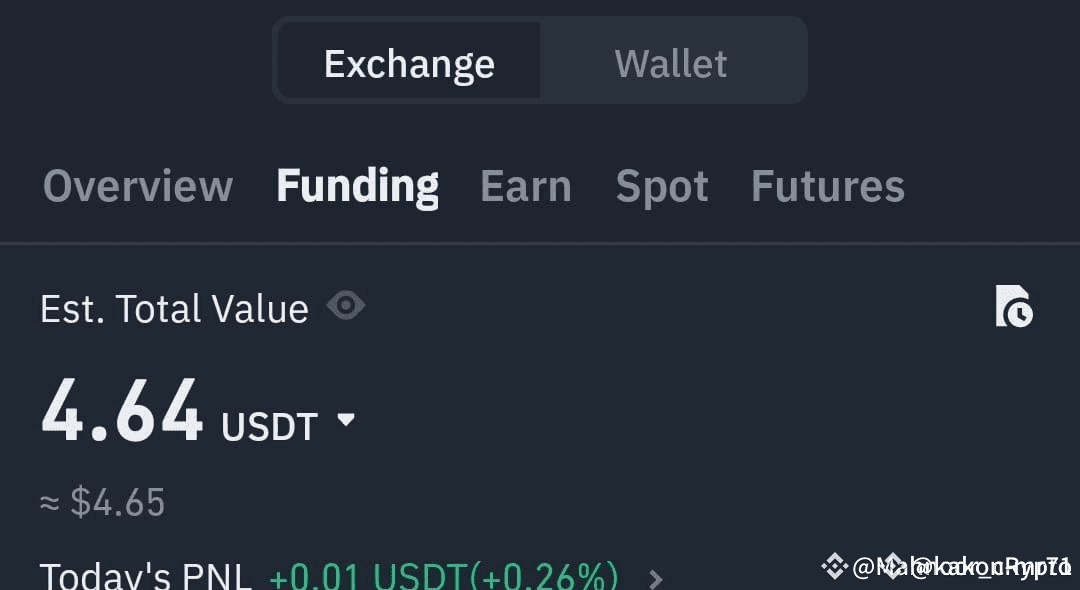The image size is (1080, 590).
Task: Switch to the Futures tab
Action: tap(827, 187)
